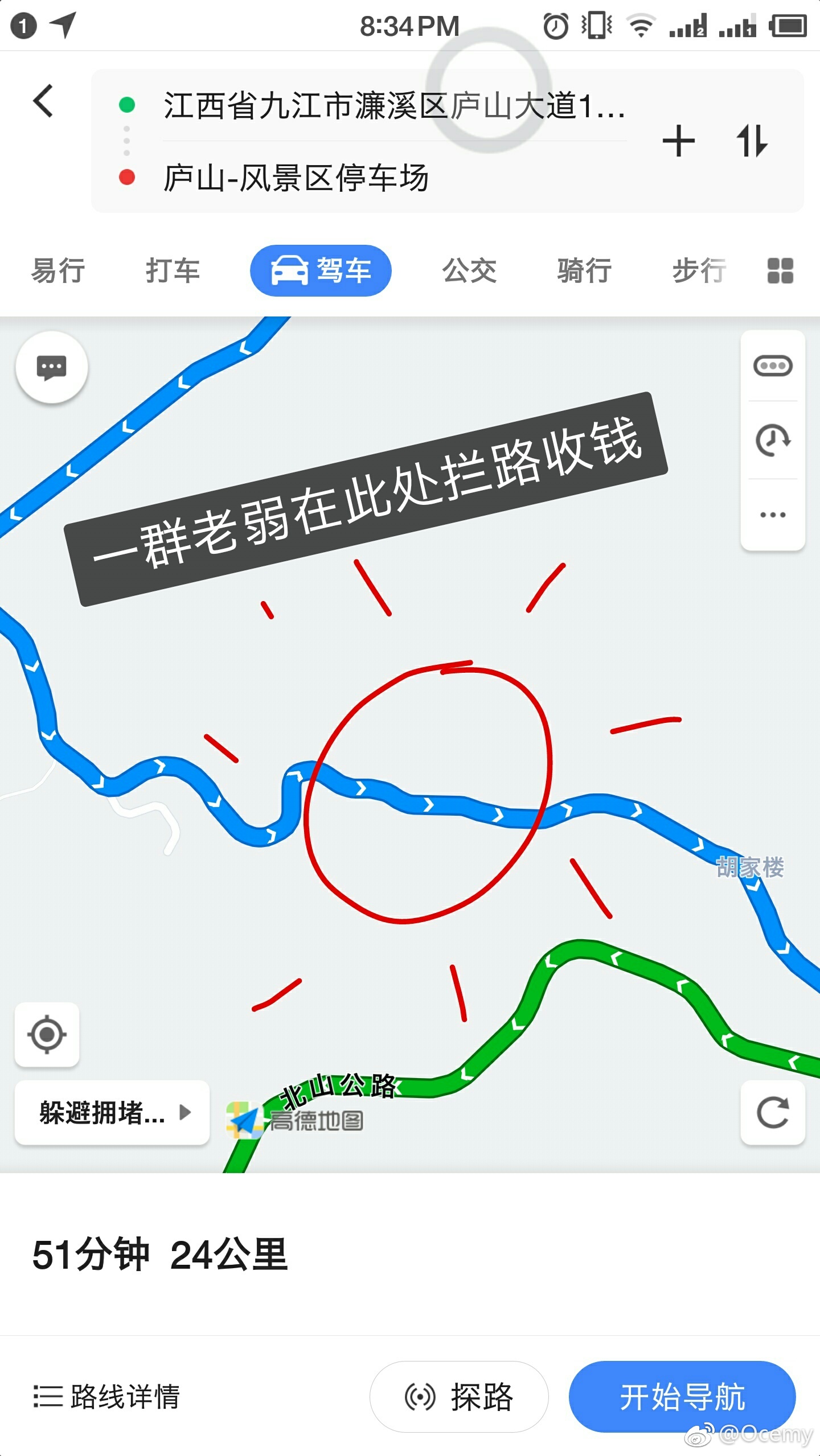Screen dimensions: 820x1456
Task: Switch to the 骑行 cycling tab
Action: pyautogui.click(x=584, y=270)
